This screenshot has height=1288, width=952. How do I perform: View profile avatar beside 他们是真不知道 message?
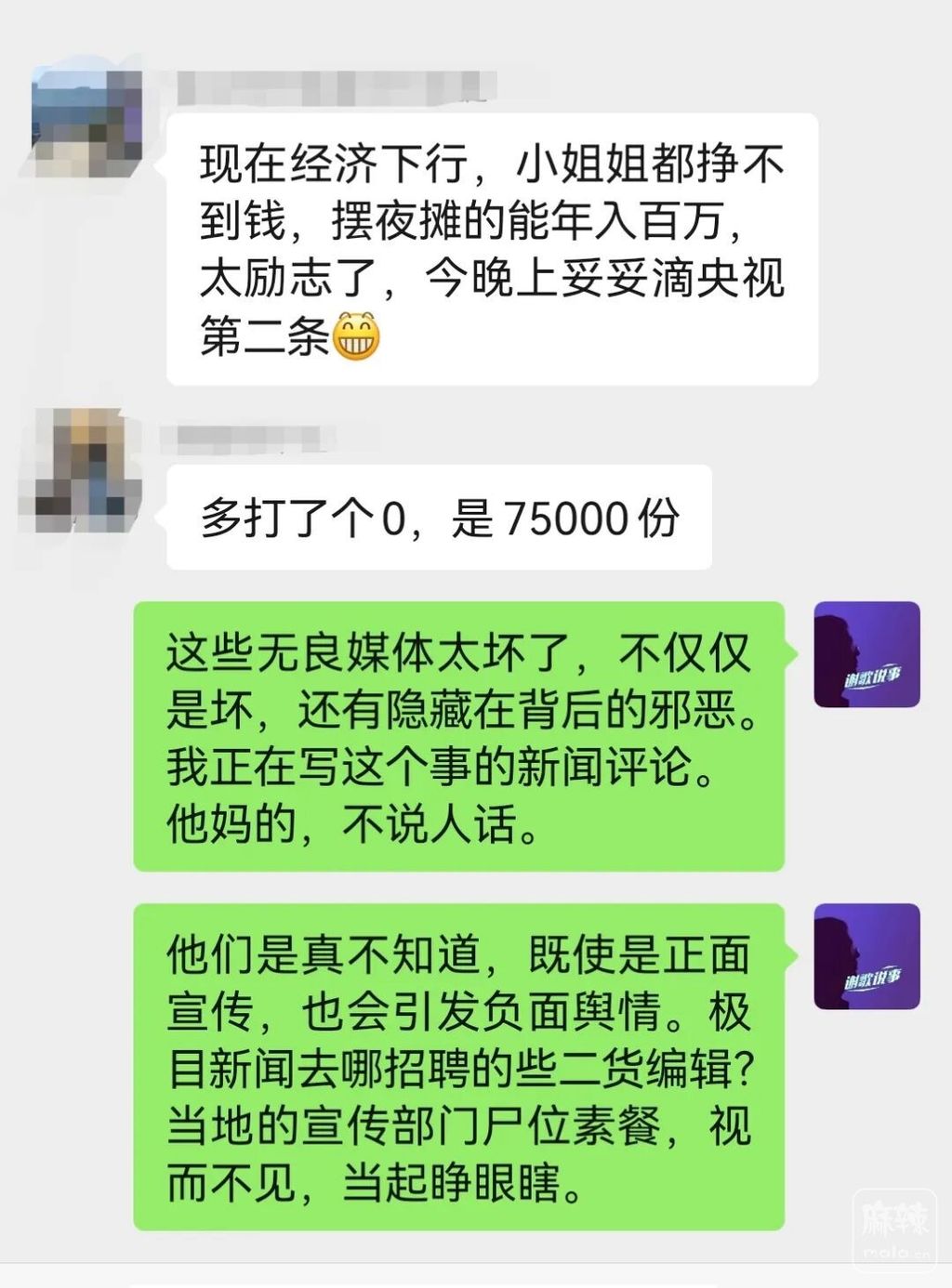pyautogui.click(x=866, y=956)
